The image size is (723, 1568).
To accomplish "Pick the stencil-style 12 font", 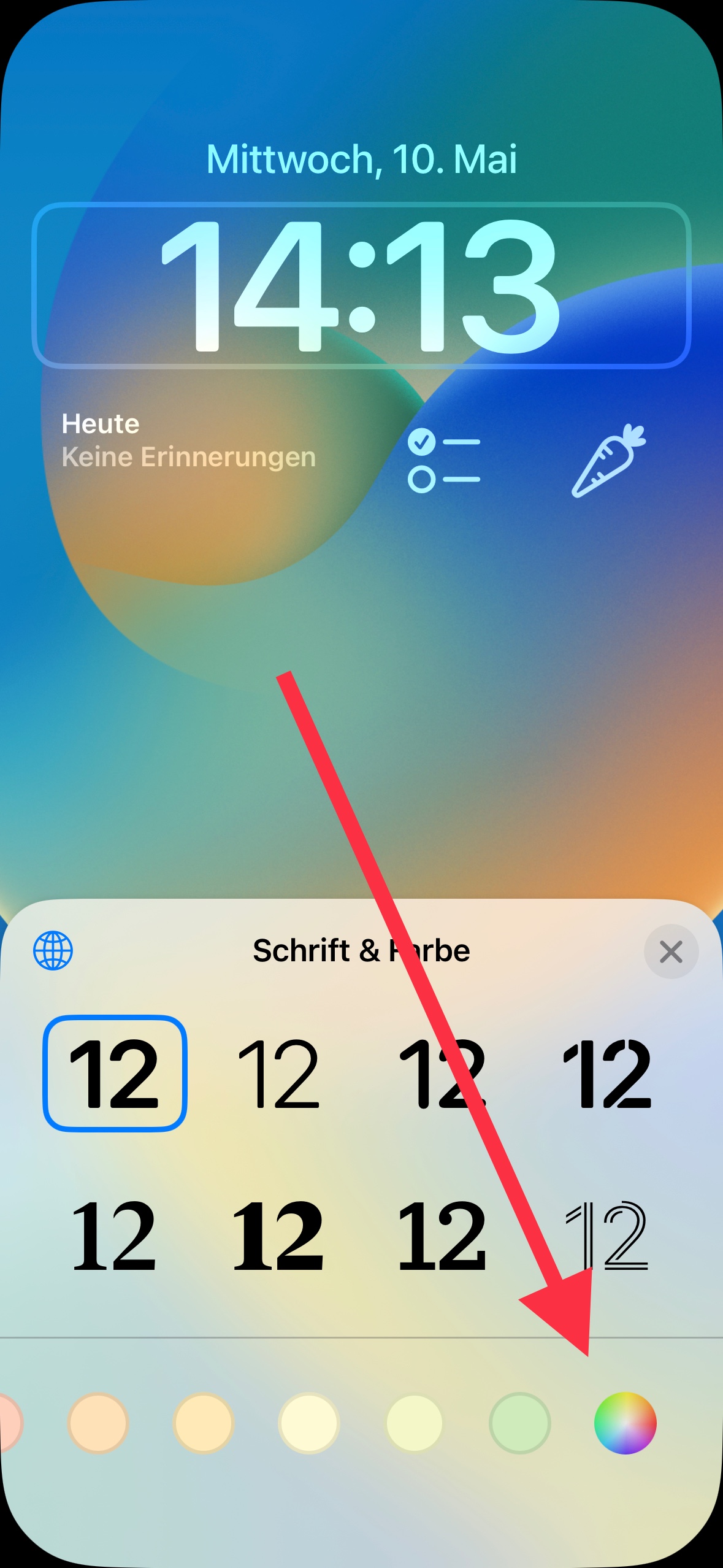I will 443,1074.
